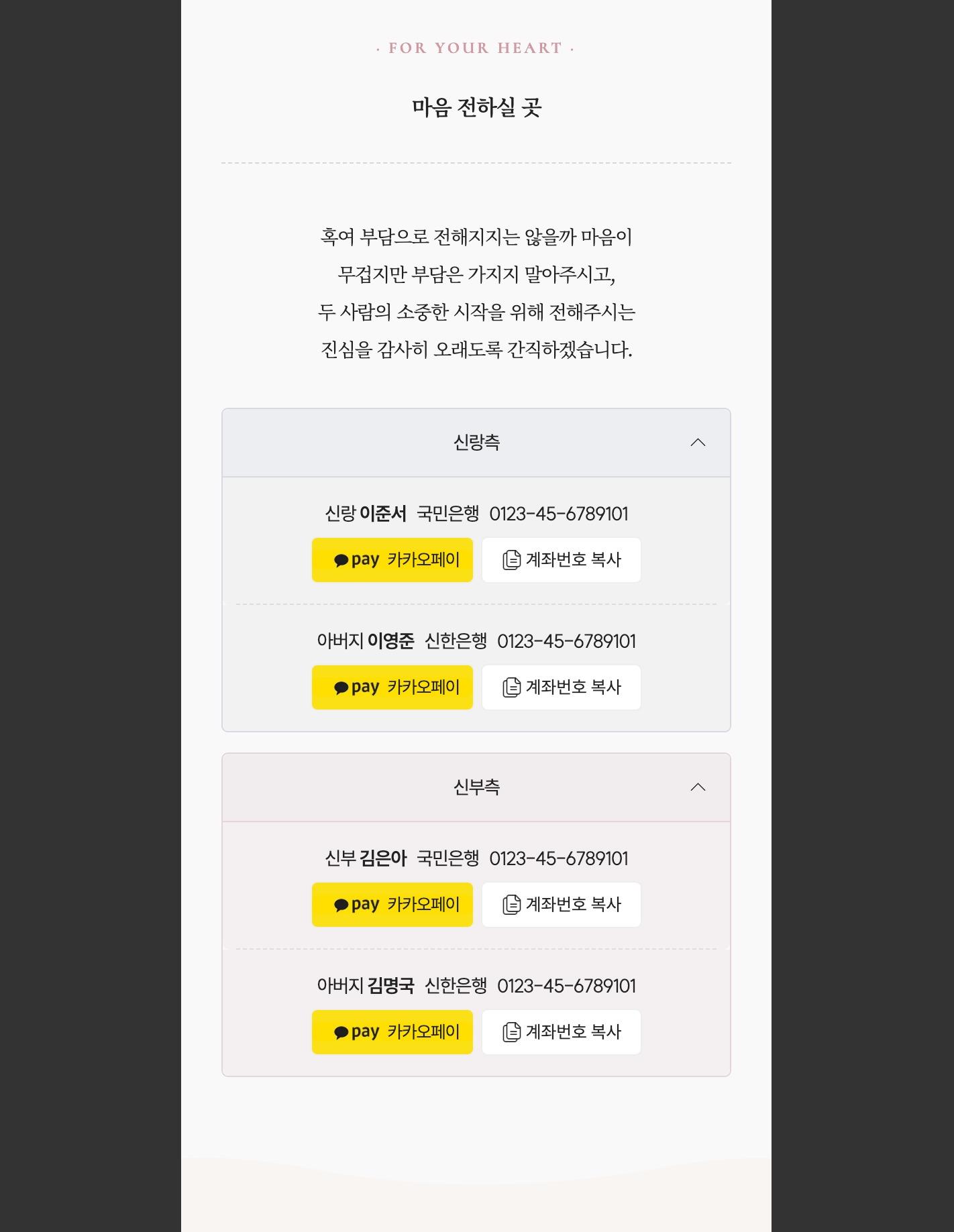Viewport: 954px width, 1232px height.
Task: Send via 카카오페이 to groom 이준서
Action: pos(392,560)
